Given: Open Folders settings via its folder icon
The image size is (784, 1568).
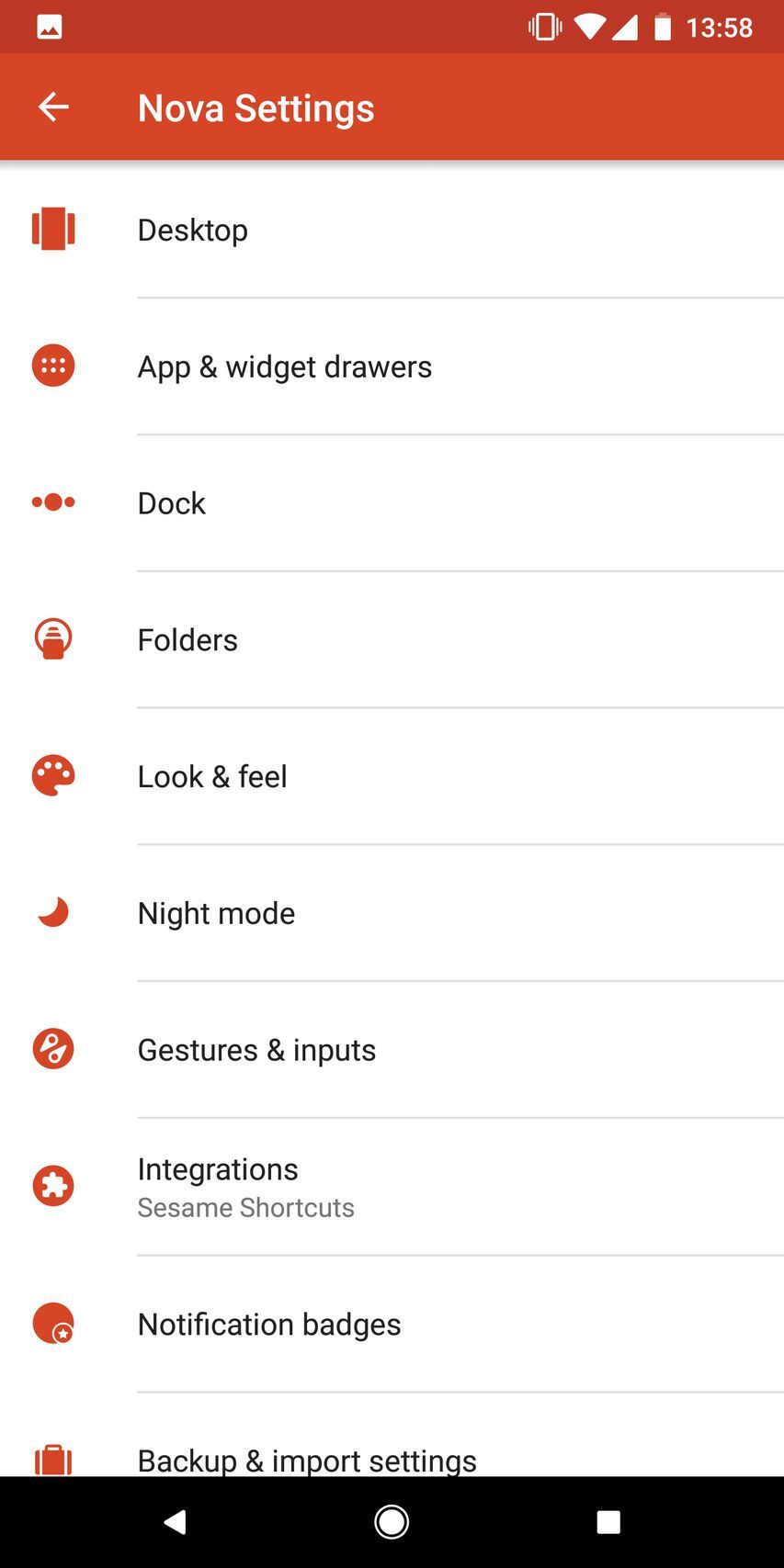Looking at the screenshot, I should (x=53, y=639).
